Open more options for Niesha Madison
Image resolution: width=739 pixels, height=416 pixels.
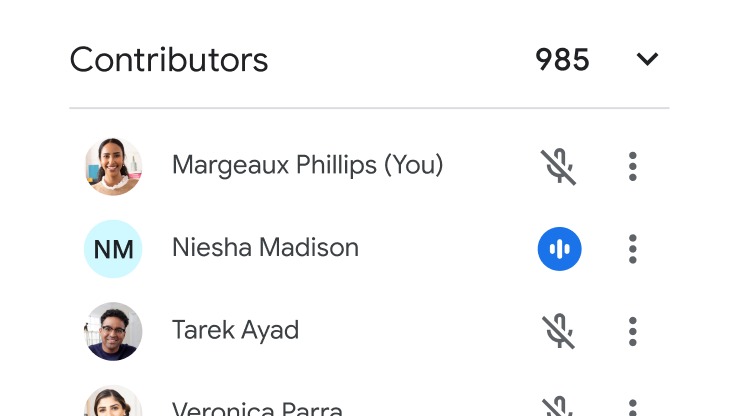click(x=632, y=248)
